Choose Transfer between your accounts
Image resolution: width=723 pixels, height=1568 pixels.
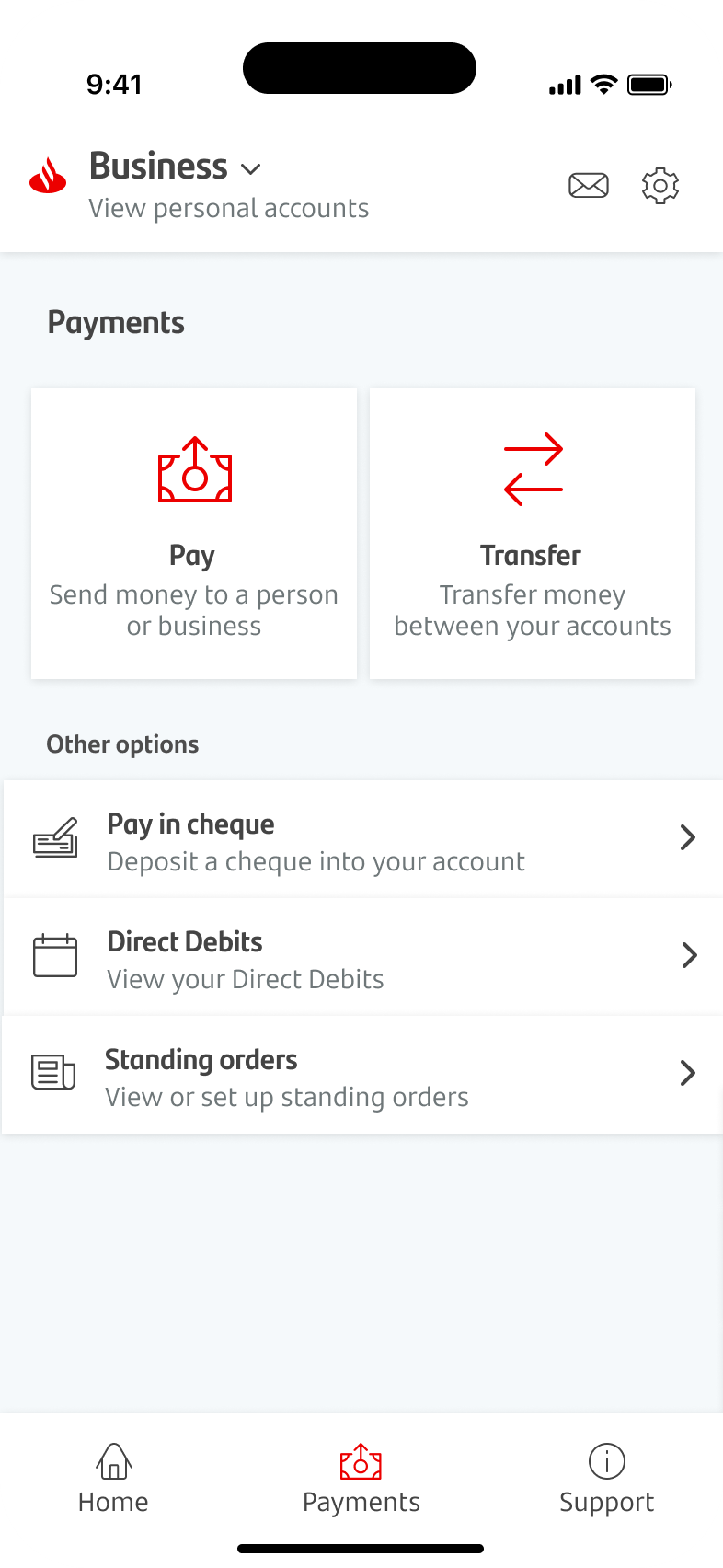click(x=533, y=534)
